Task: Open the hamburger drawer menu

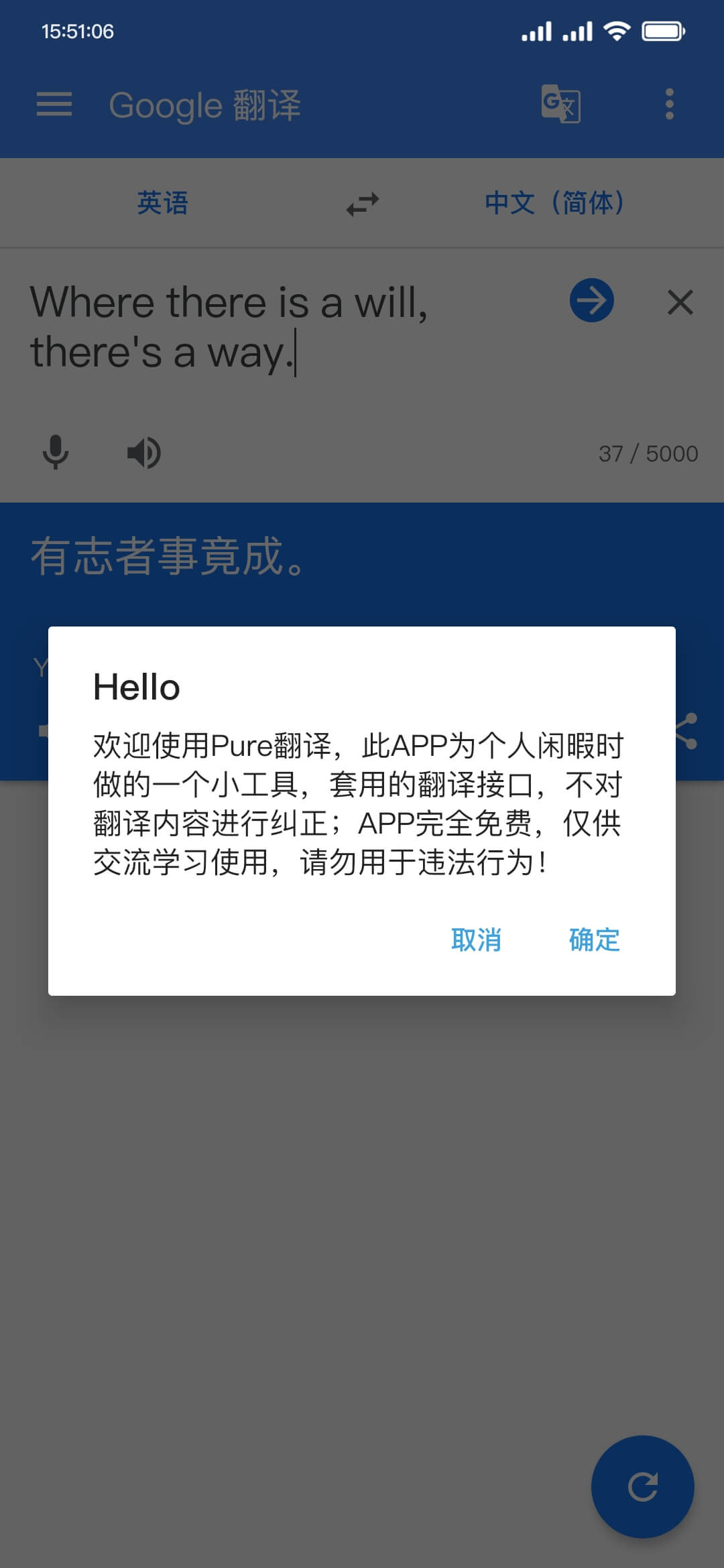Action: 54,105
